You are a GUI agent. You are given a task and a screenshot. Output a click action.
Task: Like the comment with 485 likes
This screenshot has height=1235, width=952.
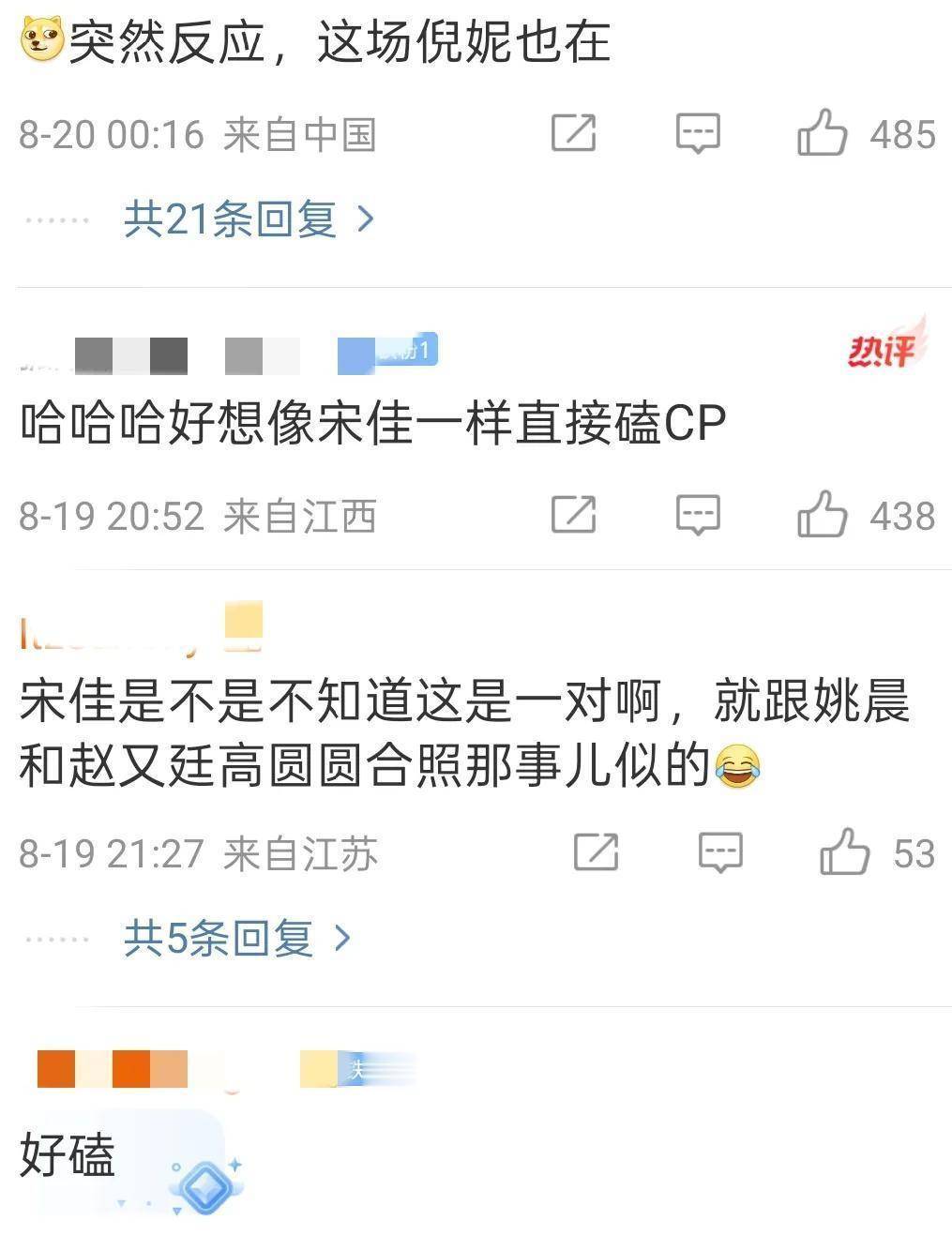pyautogui.click(x=822, y=132)
